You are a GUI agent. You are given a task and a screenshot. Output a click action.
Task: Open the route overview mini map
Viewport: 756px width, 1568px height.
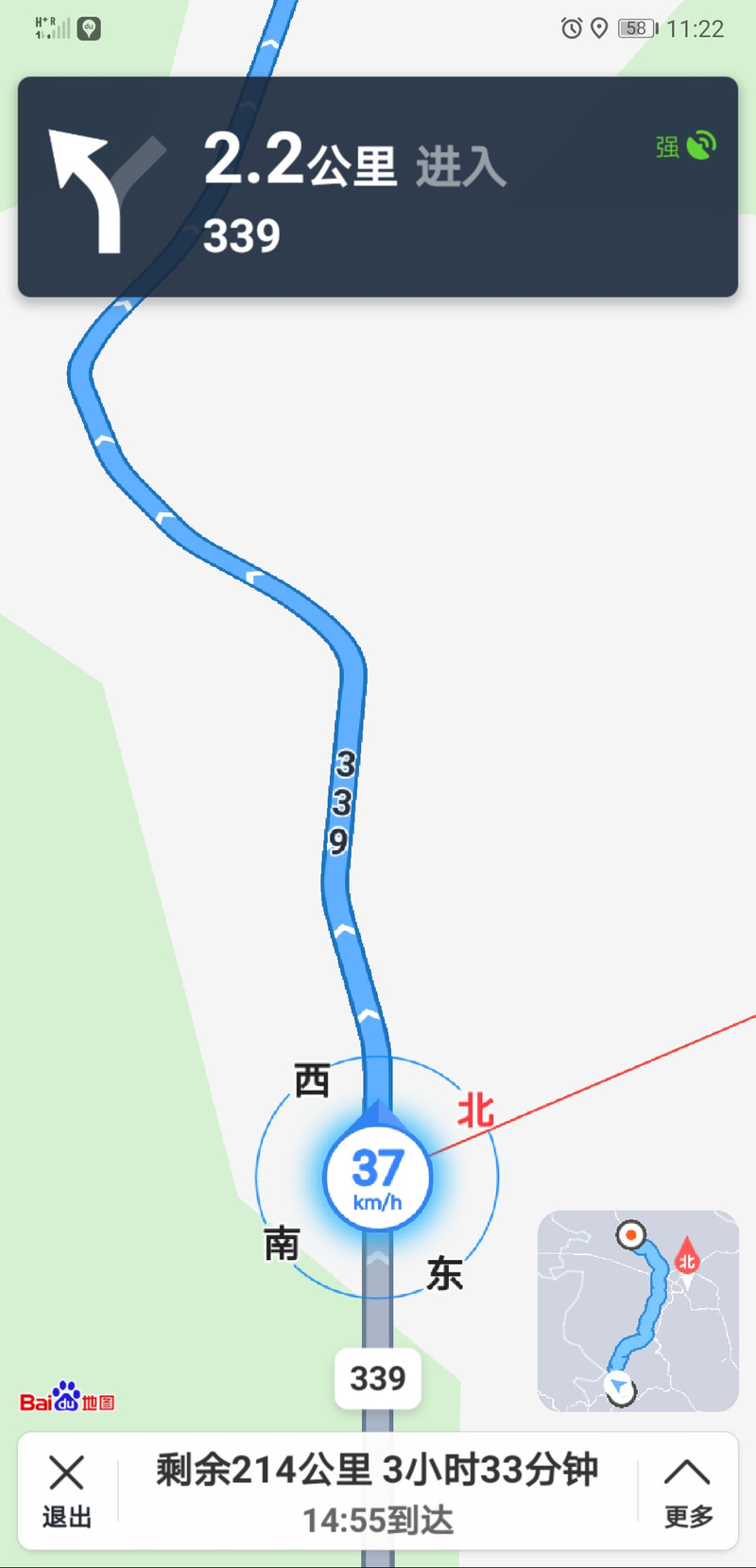638,1310
